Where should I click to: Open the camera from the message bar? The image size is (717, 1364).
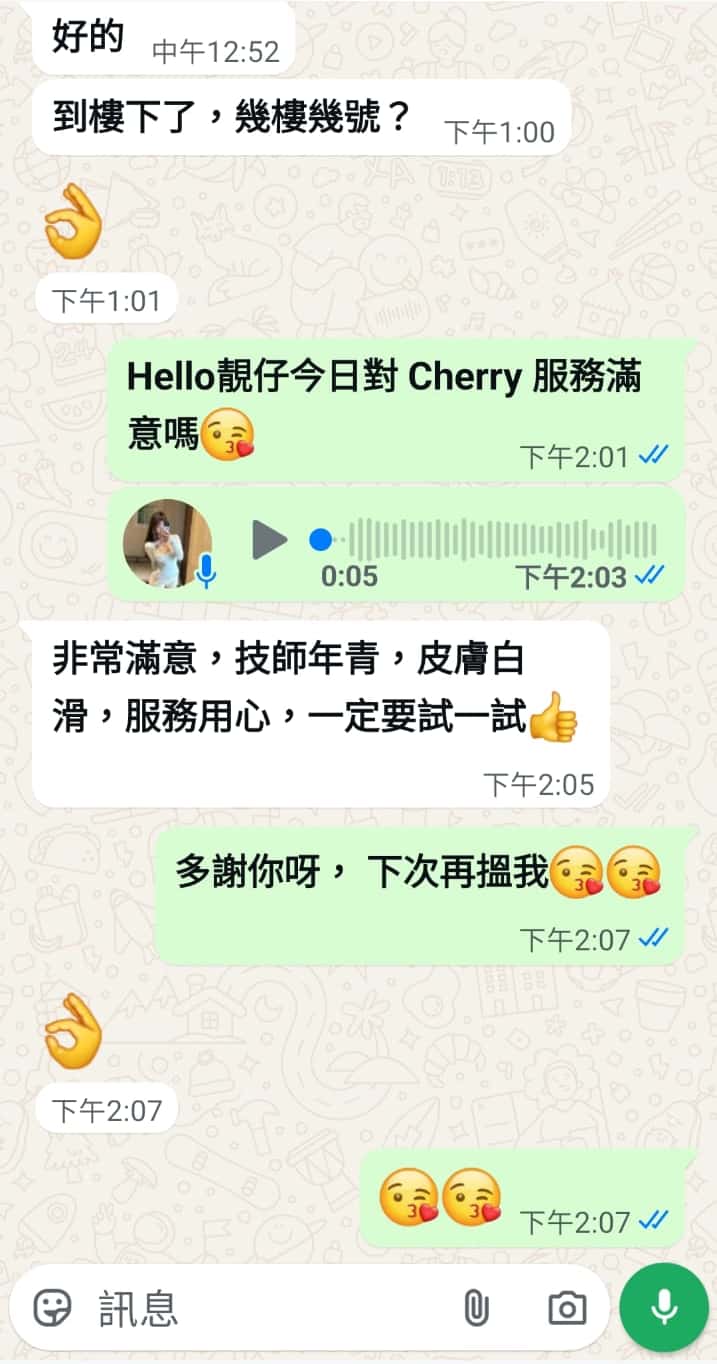pyautogui.click(x=567, y=1307)
